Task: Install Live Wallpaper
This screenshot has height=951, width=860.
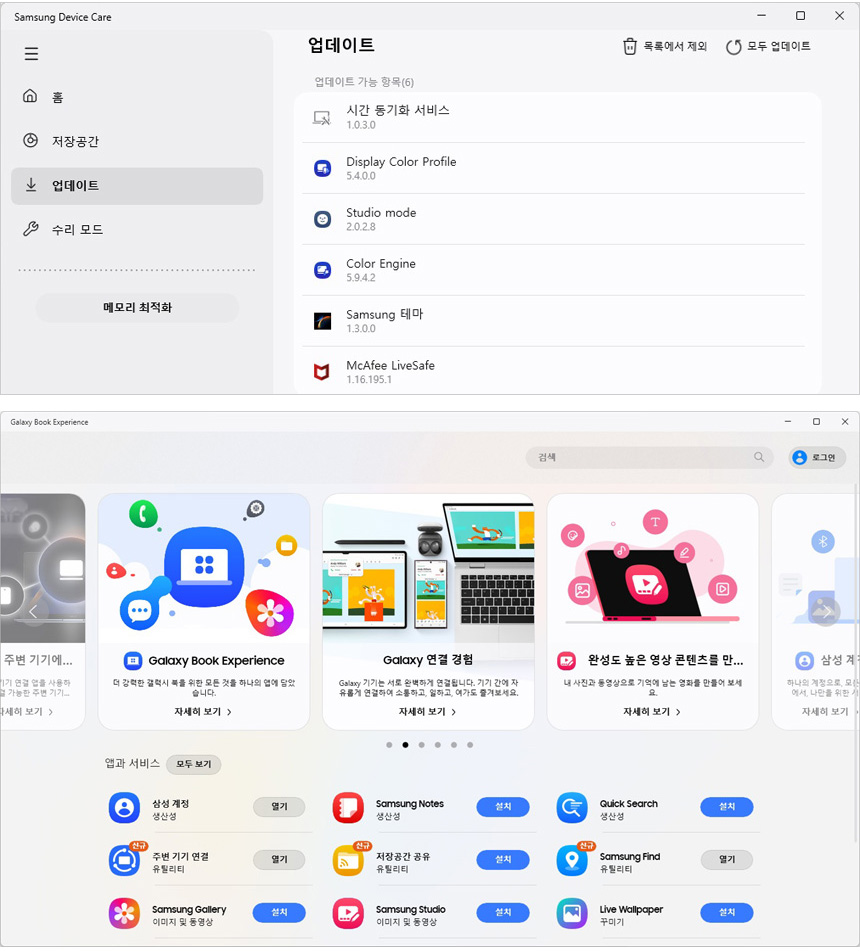Action: (x=727, y=912)
